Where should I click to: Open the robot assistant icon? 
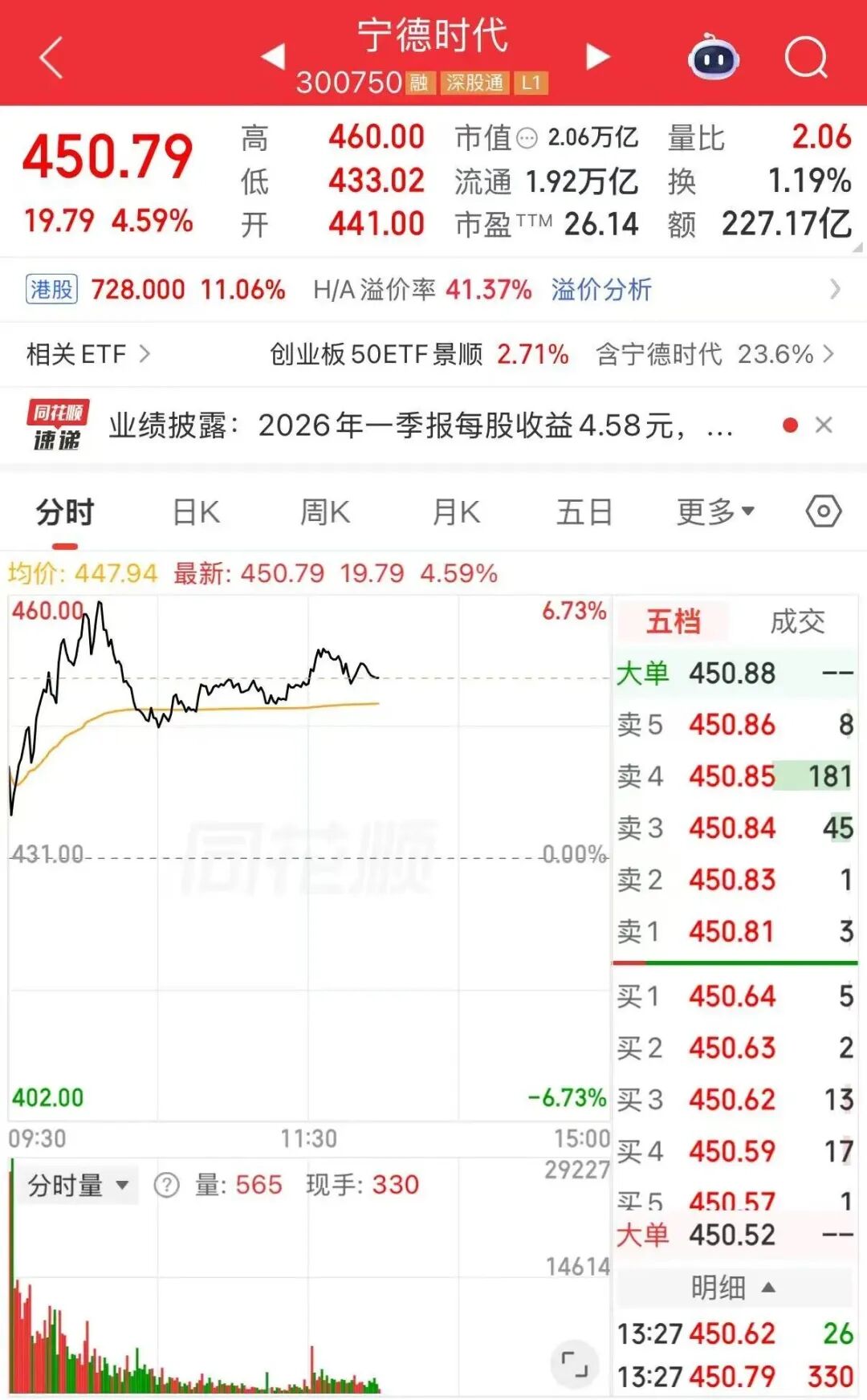(714, 58)
